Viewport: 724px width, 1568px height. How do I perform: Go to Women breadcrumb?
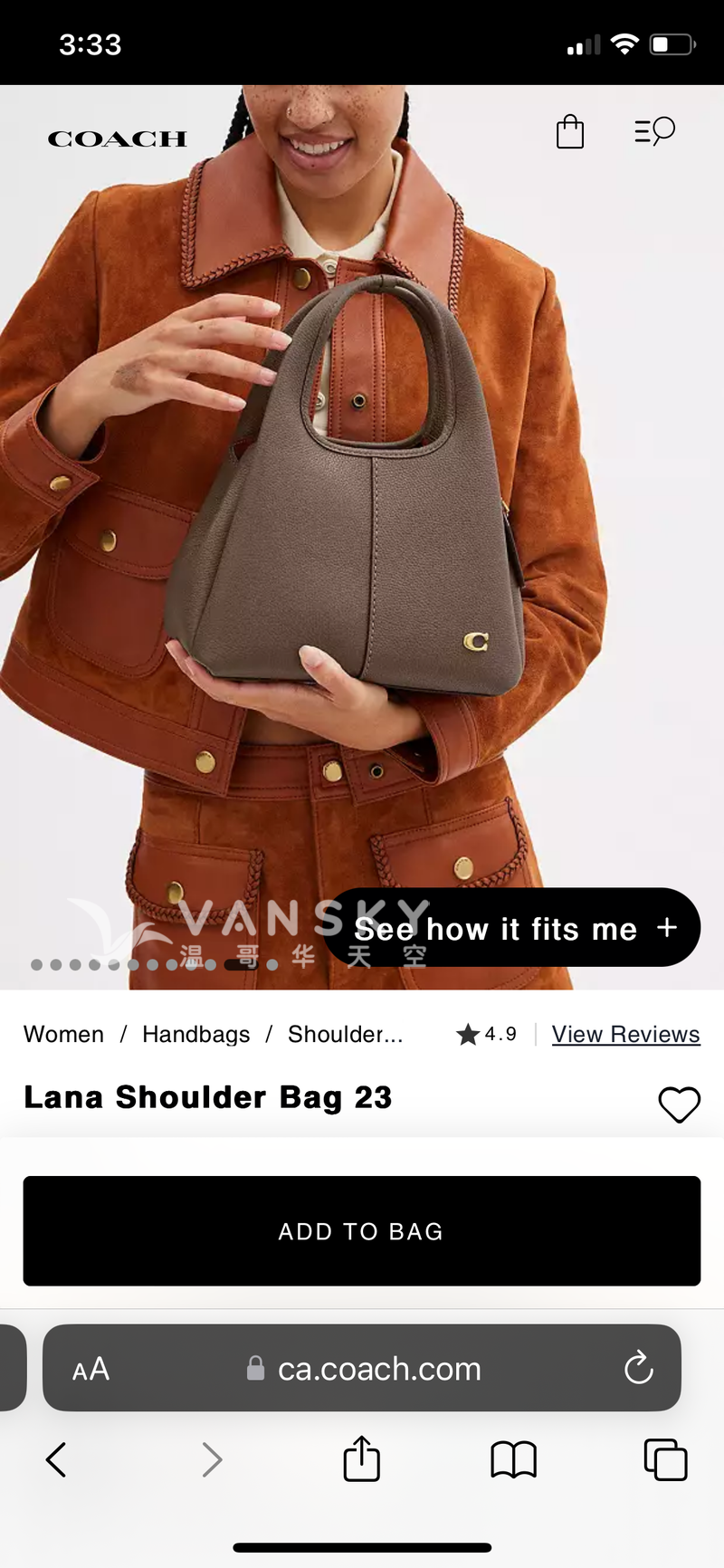[63, 1034]
